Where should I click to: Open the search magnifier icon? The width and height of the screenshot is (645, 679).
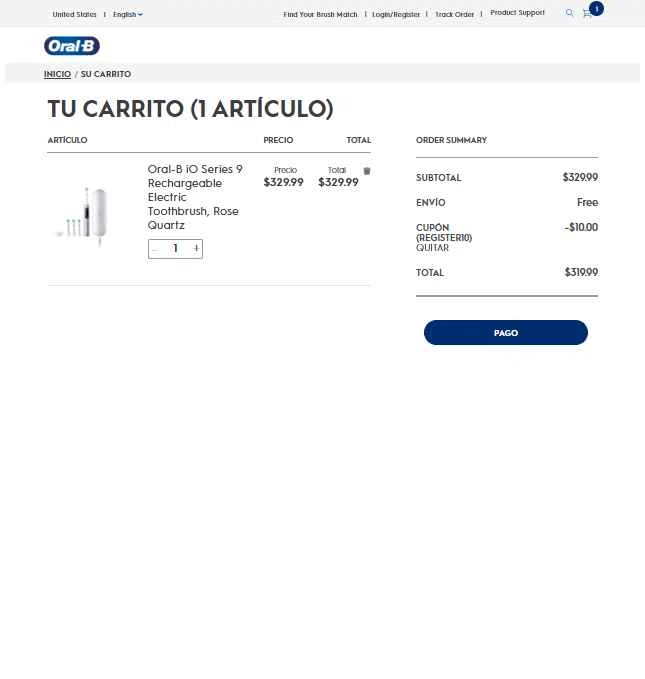pos(570,14)
